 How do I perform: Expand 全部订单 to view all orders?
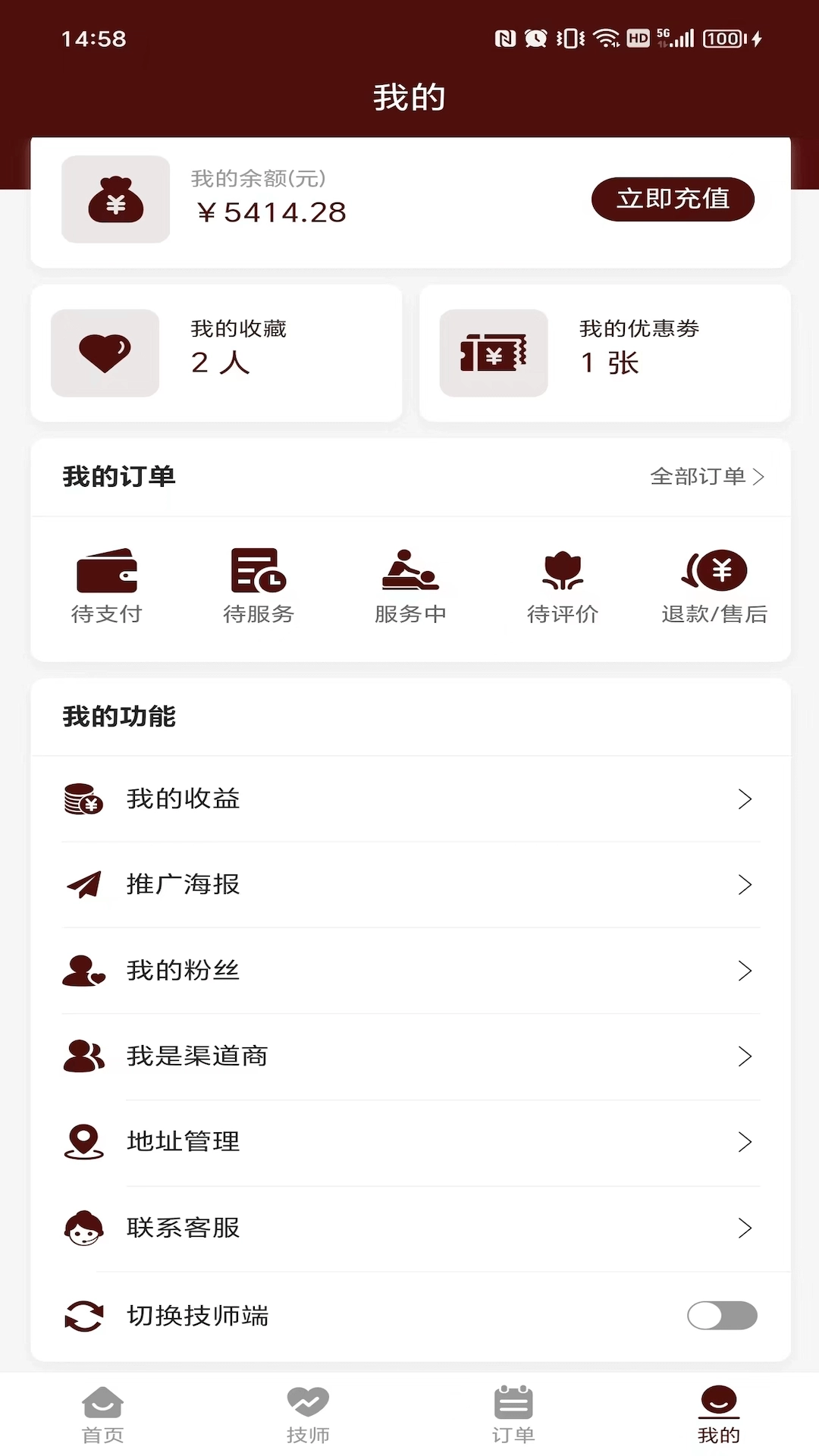point(707,477)
